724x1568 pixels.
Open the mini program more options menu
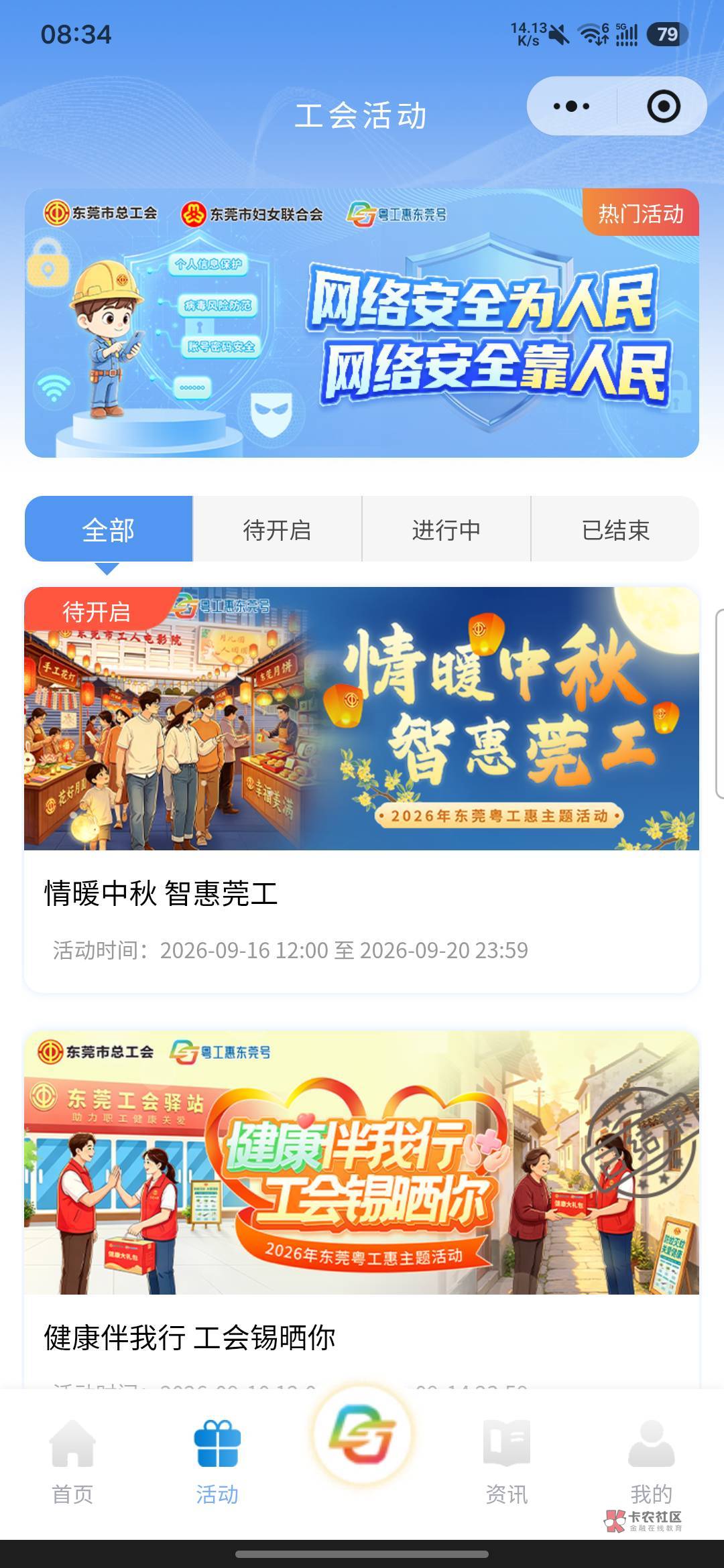pos(571,107)
